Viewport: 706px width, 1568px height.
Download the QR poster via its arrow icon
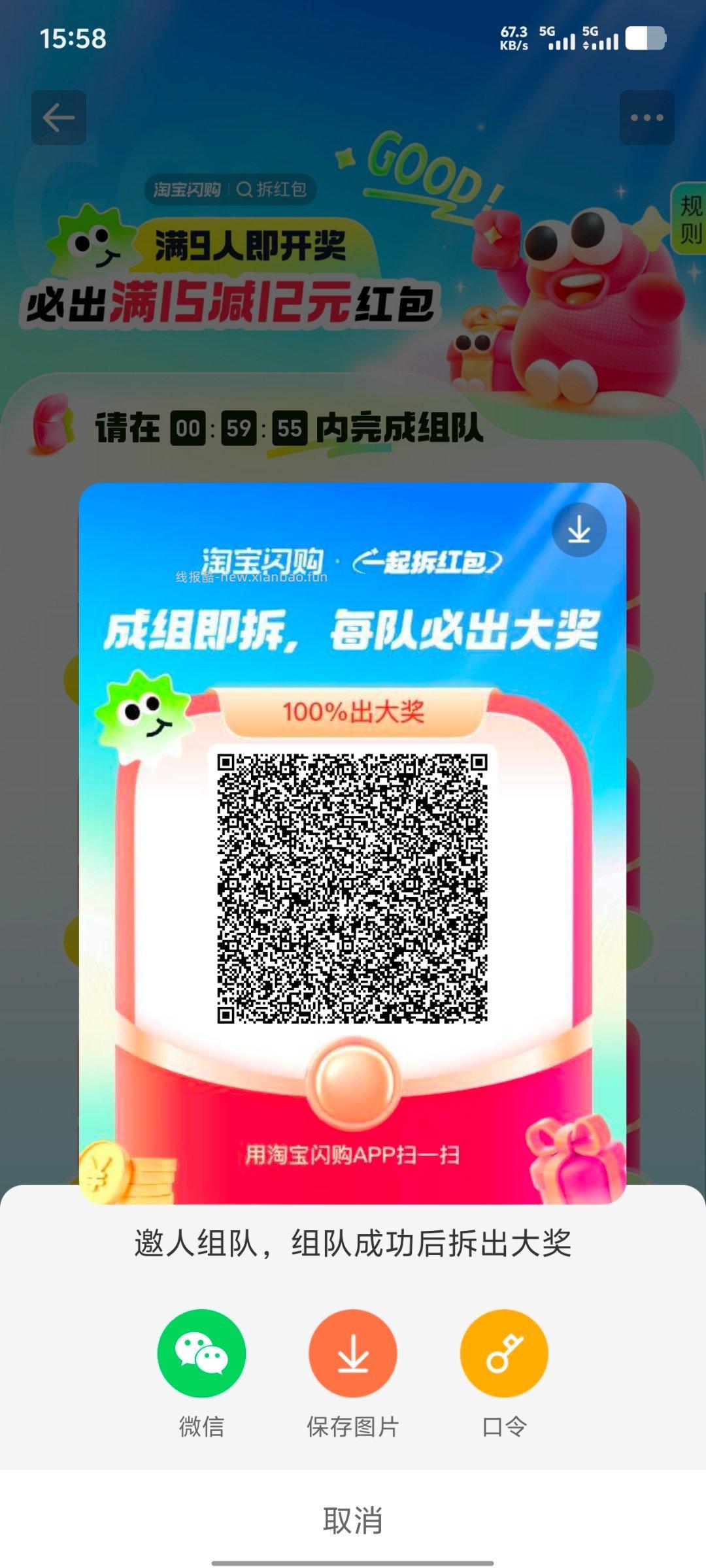pyautogui.click(x=579, y=530)
